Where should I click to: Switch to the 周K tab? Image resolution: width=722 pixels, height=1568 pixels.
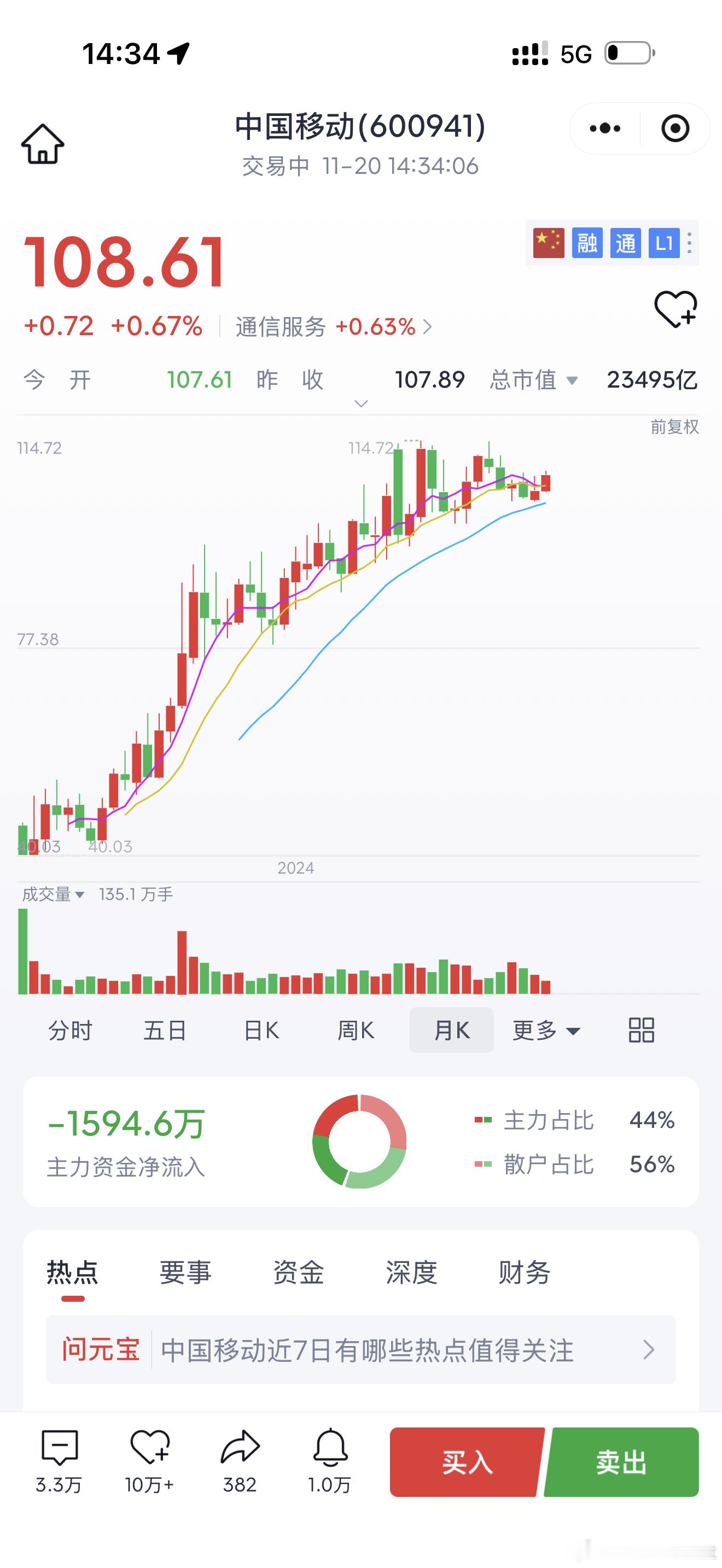tap(356, 1030)
